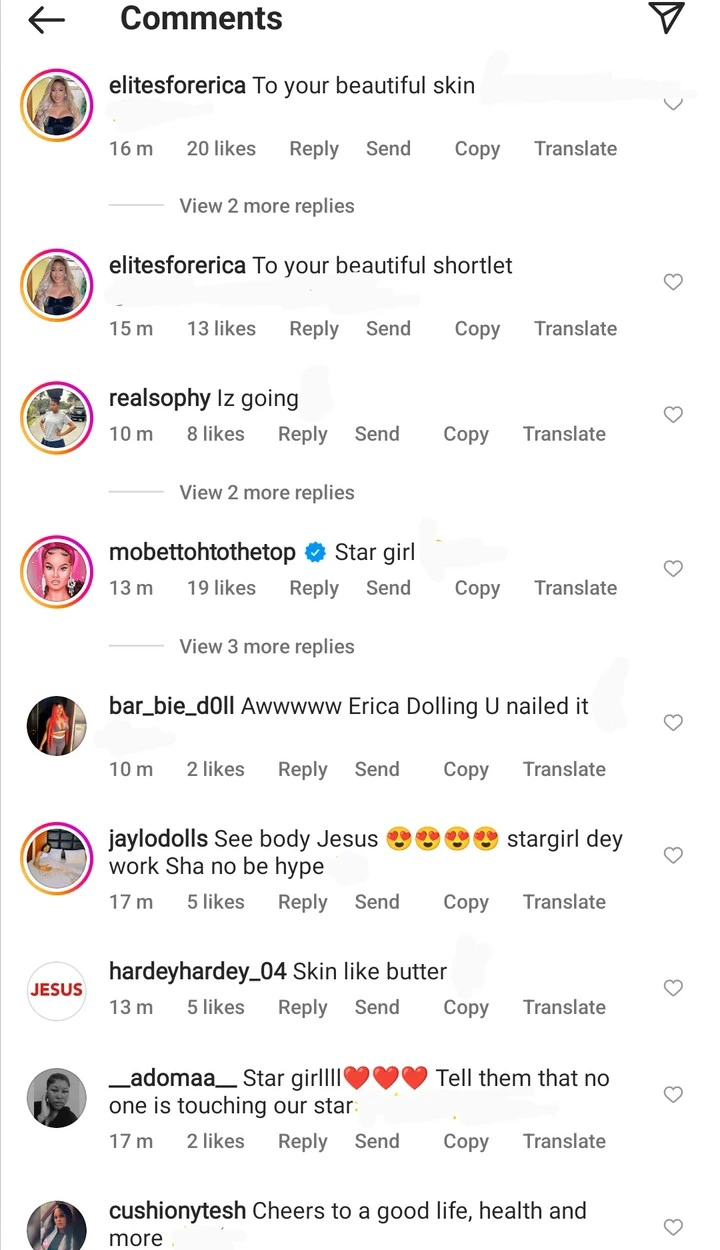Image resolution: width=720 pixels, height=1250 pixels.
Task: Expand 2 more replies under realsophy's comment
Action: click(x=266, y=493)
